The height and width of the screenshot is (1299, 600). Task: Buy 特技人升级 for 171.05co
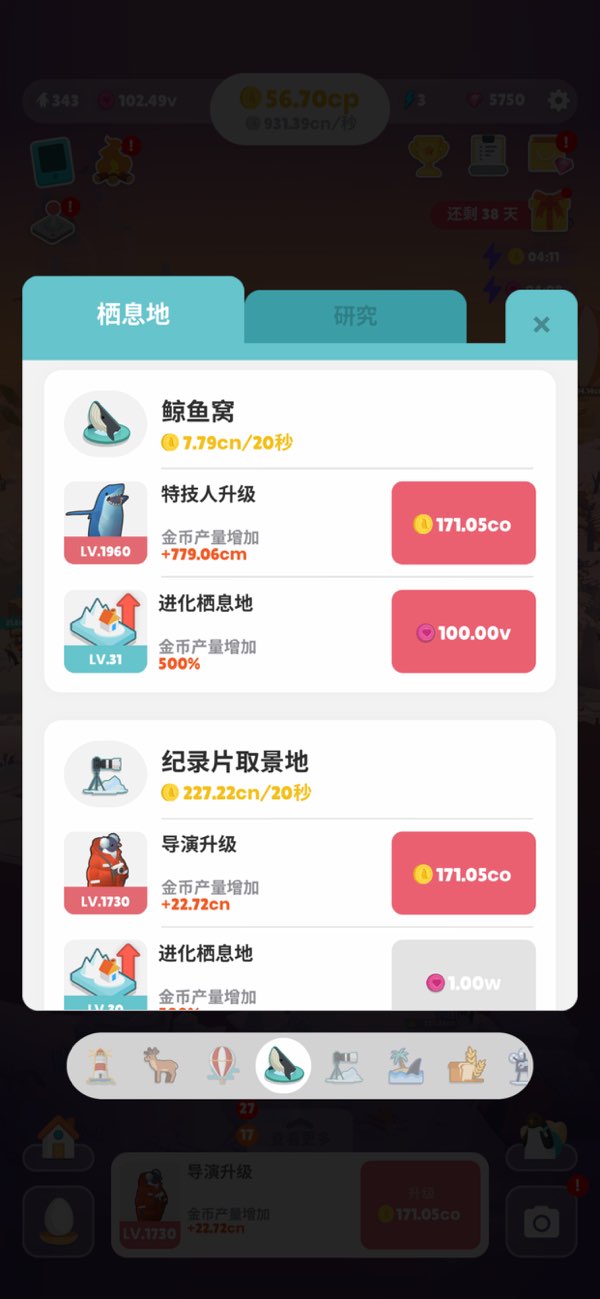463,523
